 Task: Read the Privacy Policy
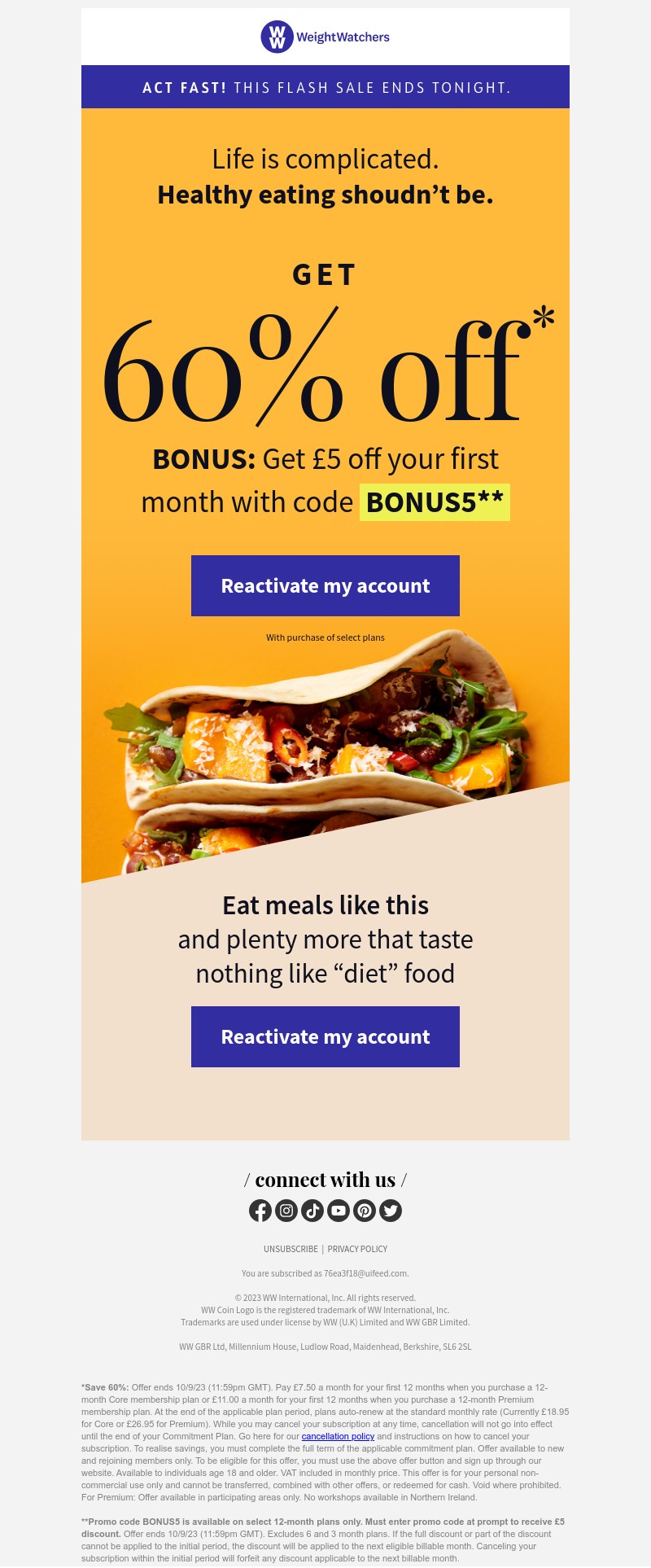pos(357,1249)
